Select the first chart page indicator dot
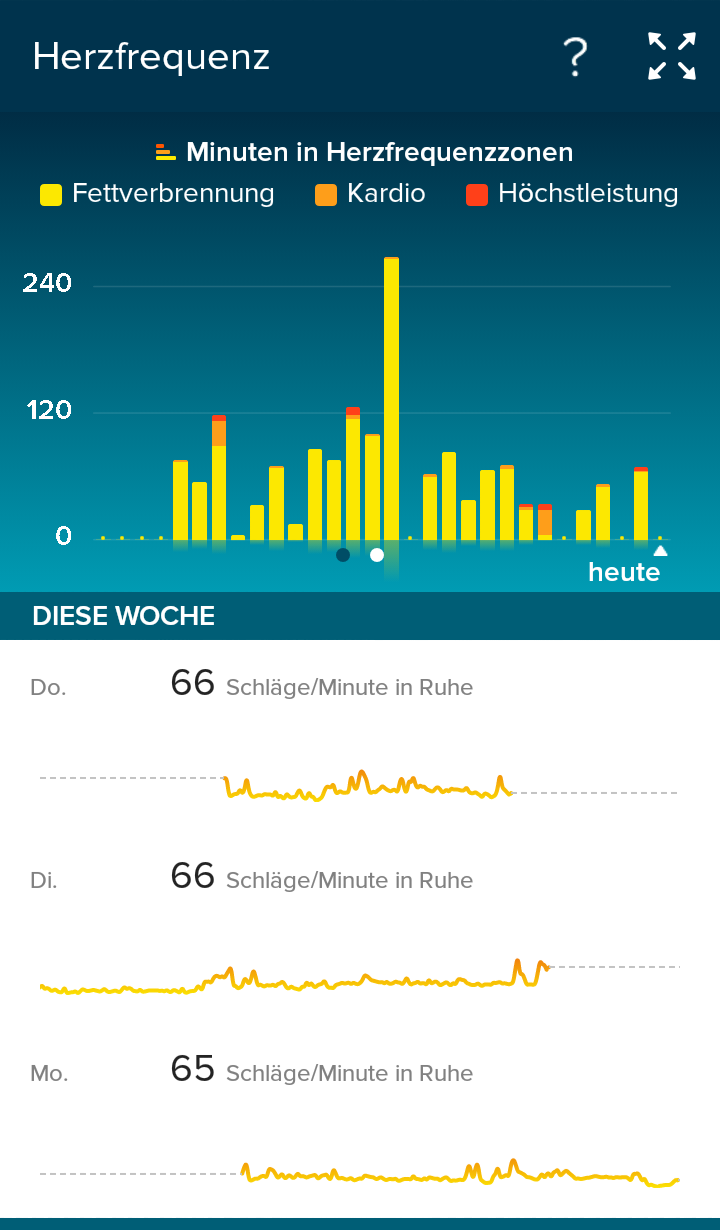720x1230 pixels. (343, 555)
